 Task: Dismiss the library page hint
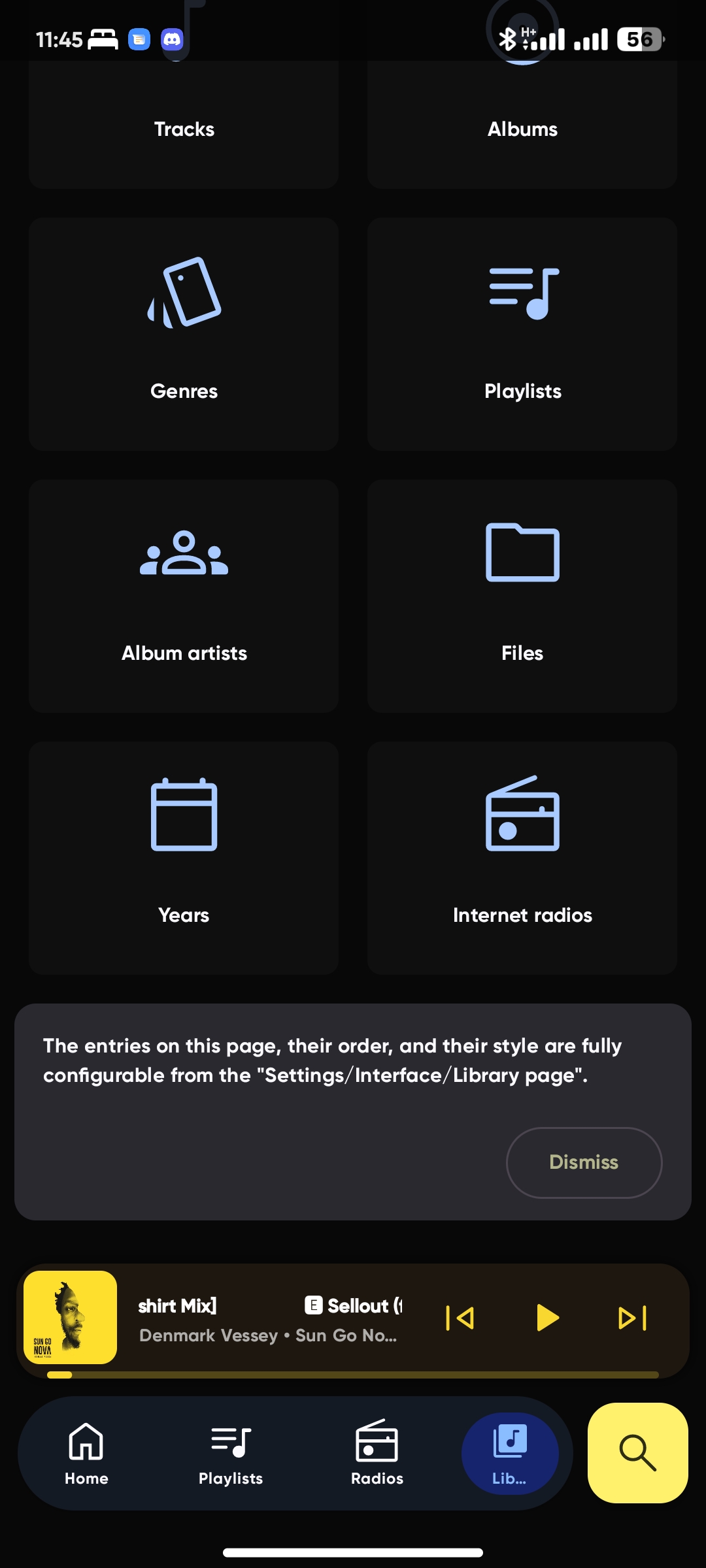584,1162
